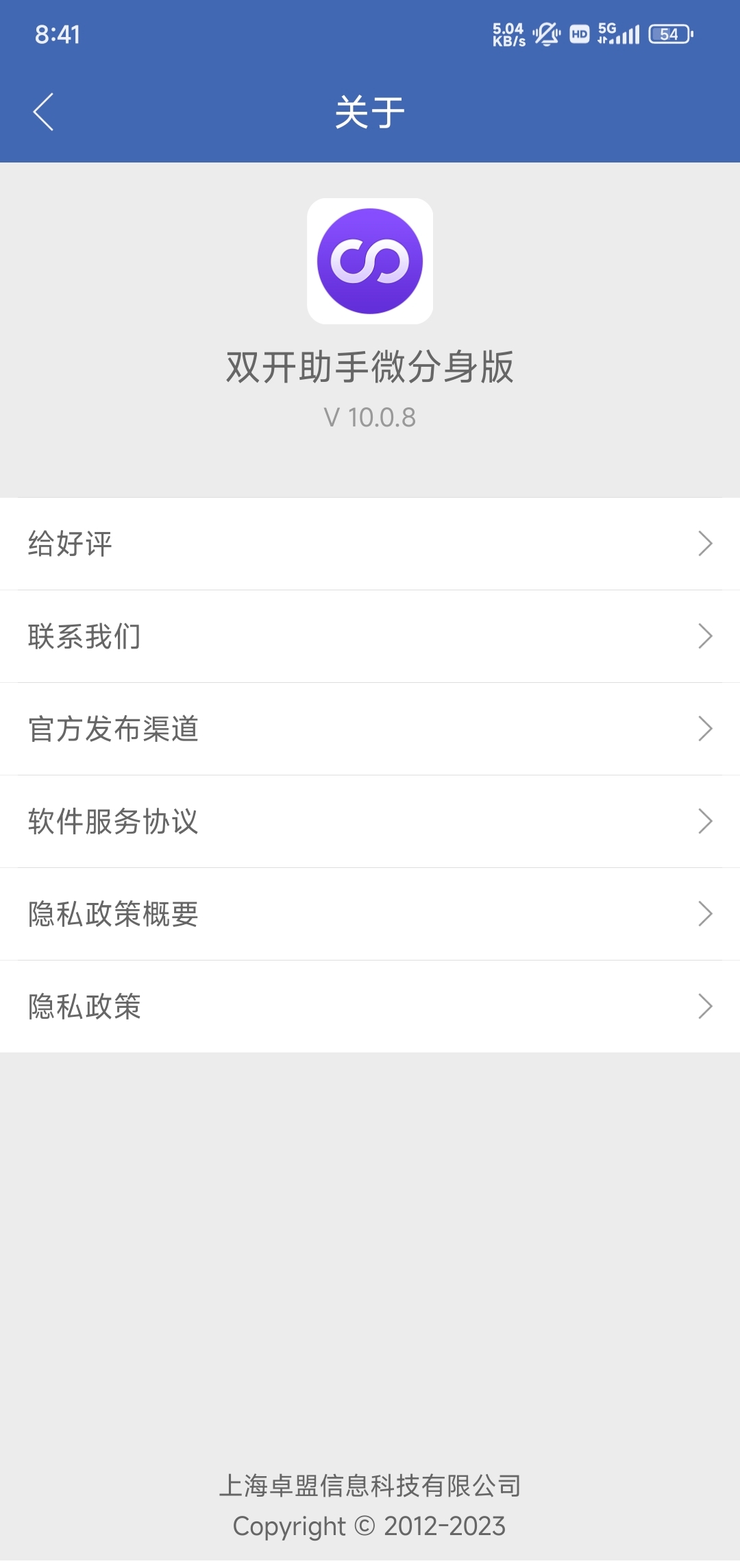The width and height of the screenshot is (740, 1568).
Task: Open 联系我们
Action: 370,636
